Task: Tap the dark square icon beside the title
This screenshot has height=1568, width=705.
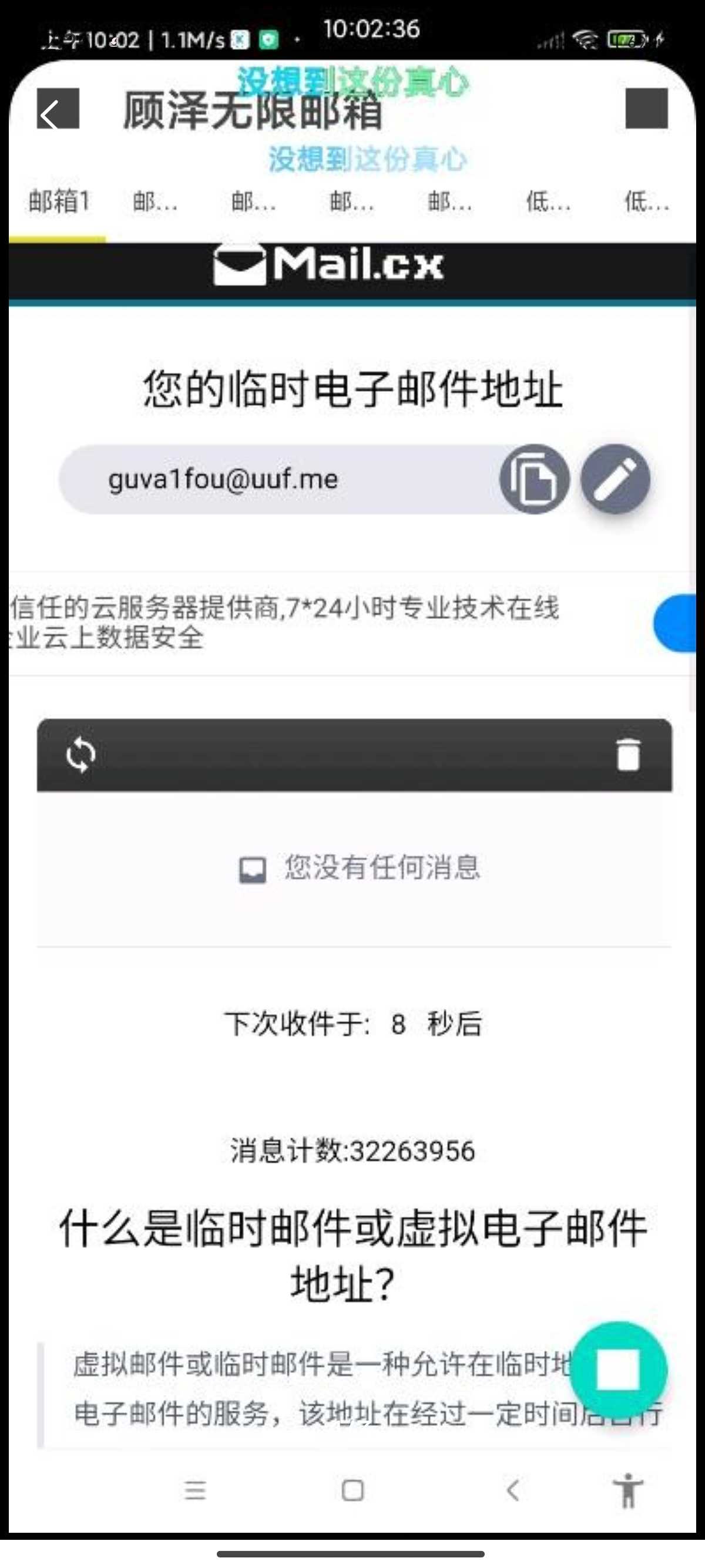Action: (x=647, y=109)
